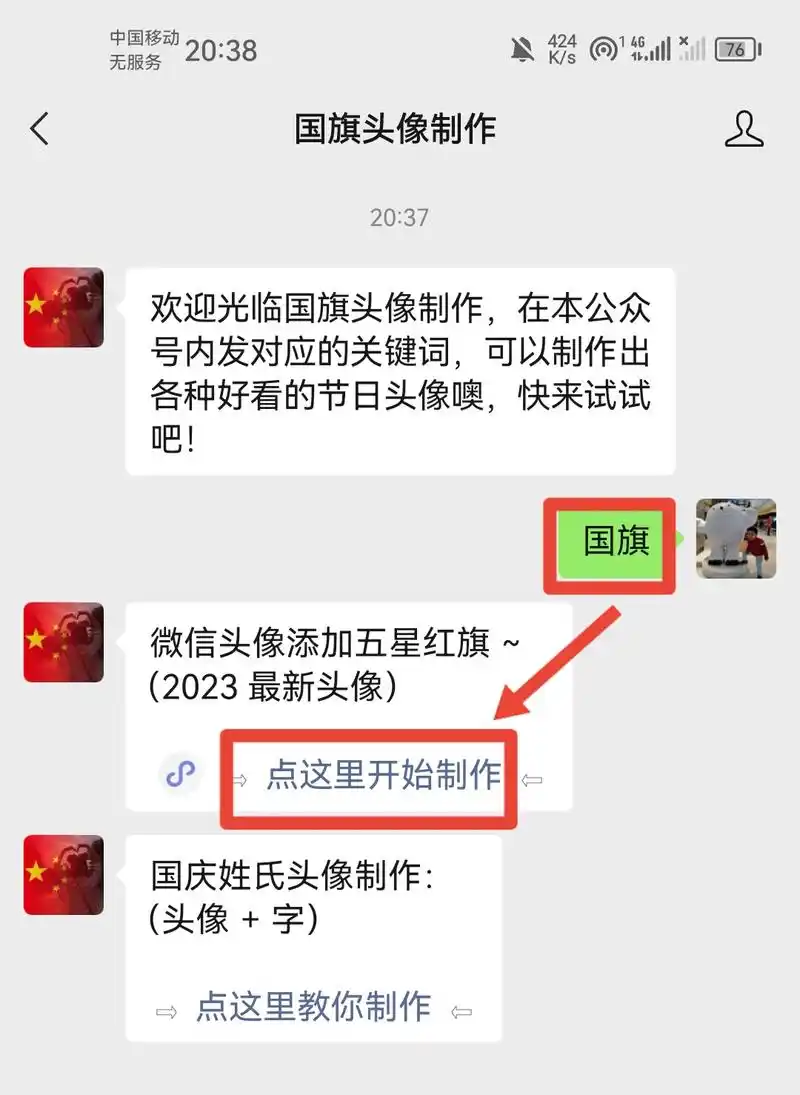Tap the official account avatar with flag image
The height and width of the screenshot is (1095, 800).
63,309
